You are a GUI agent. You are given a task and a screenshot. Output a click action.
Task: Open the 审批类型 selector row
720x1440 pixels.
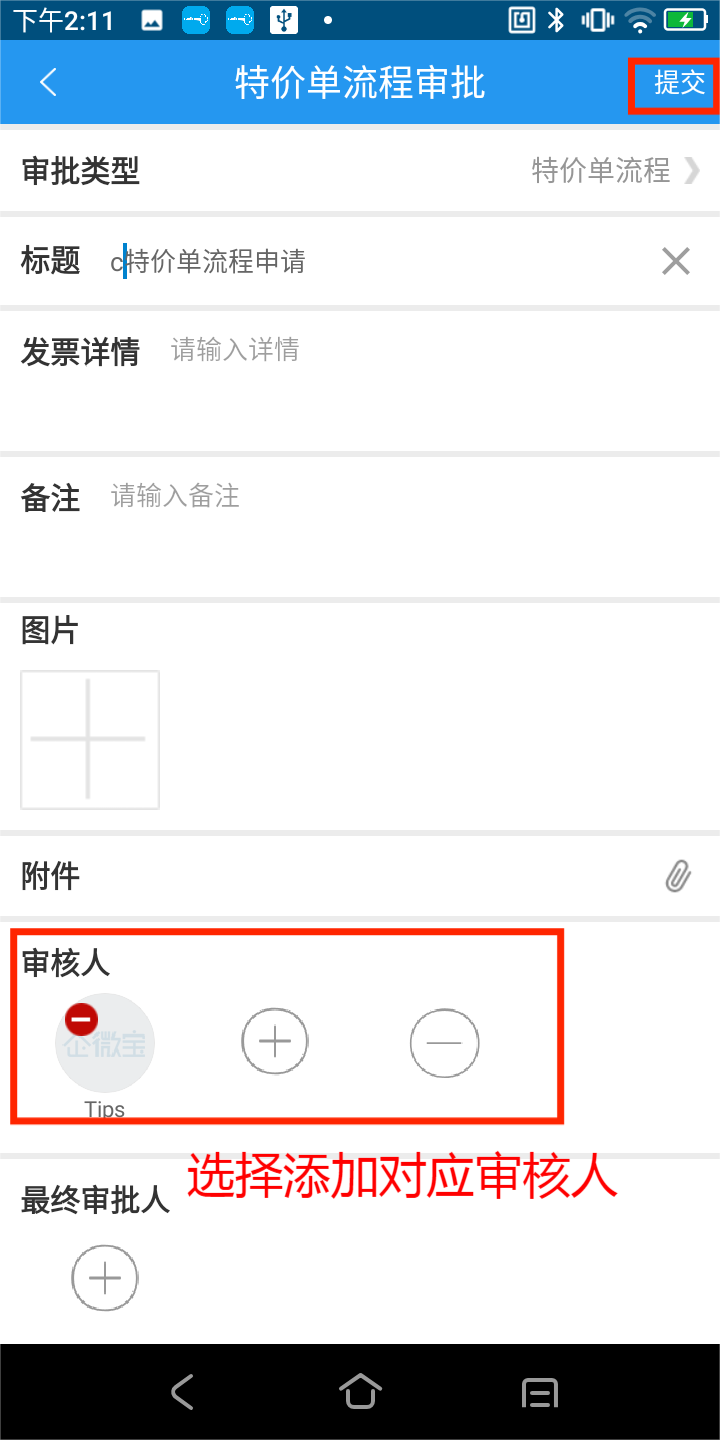[x=360, y=171]
